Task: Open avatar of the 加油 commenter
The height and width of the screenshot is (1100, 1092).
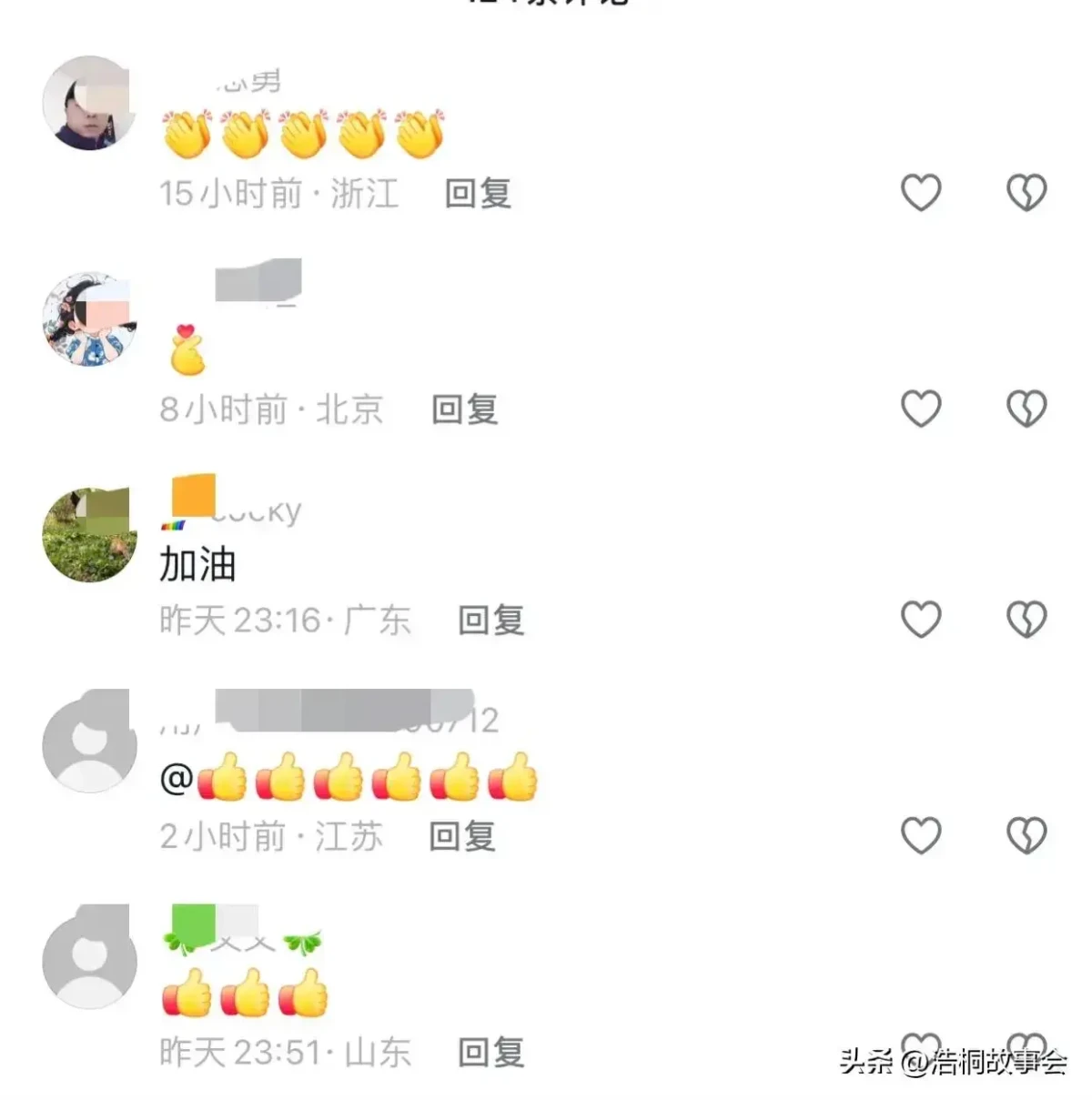Action: coord(89,535)
